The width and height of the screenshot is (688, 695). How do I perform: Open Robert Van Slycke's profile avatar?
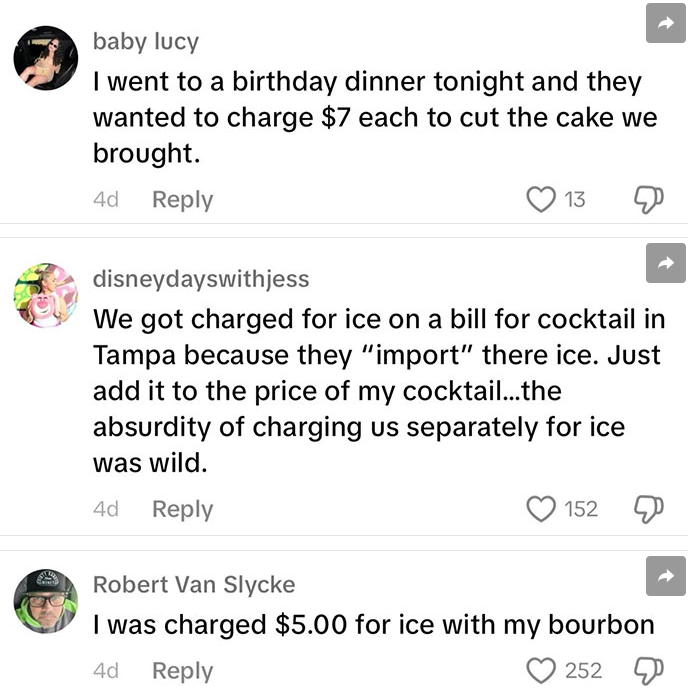45,600
